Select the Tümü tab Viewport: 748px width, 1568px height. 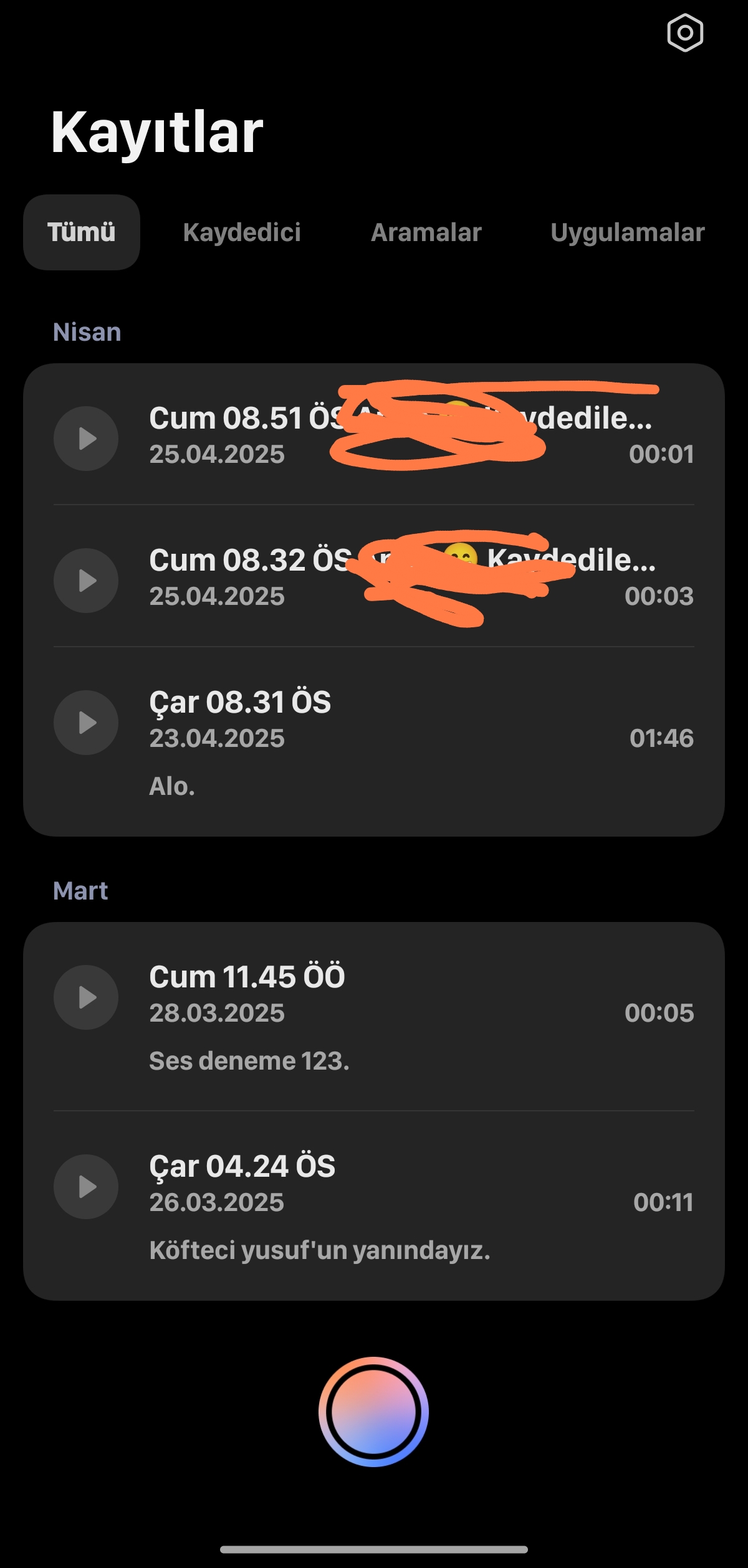(x=82, y=232)
